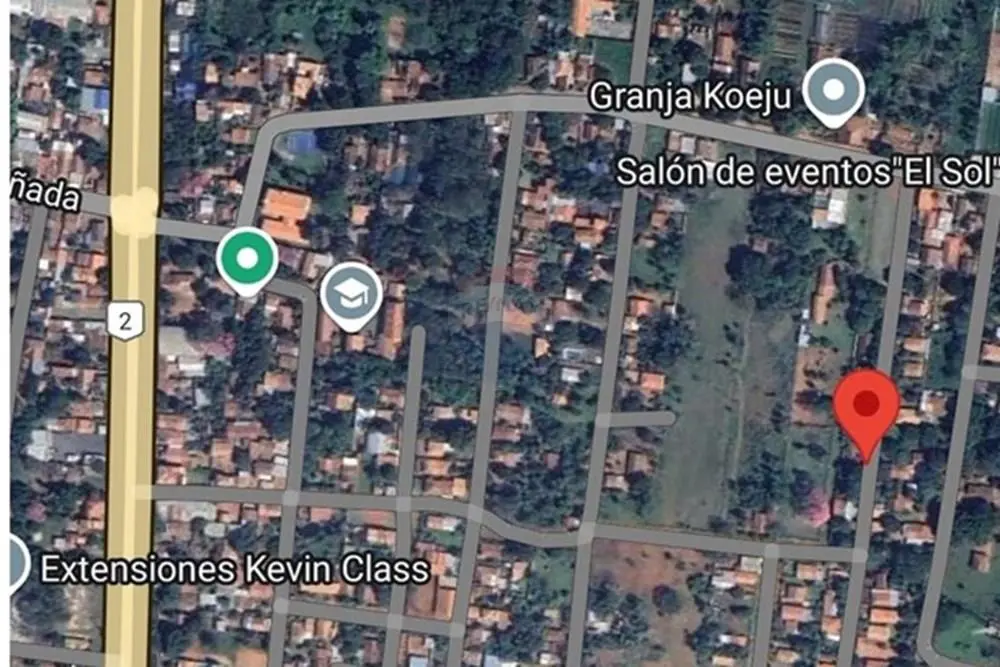Open the school marker with graduation cap

(x=352, y=293)
